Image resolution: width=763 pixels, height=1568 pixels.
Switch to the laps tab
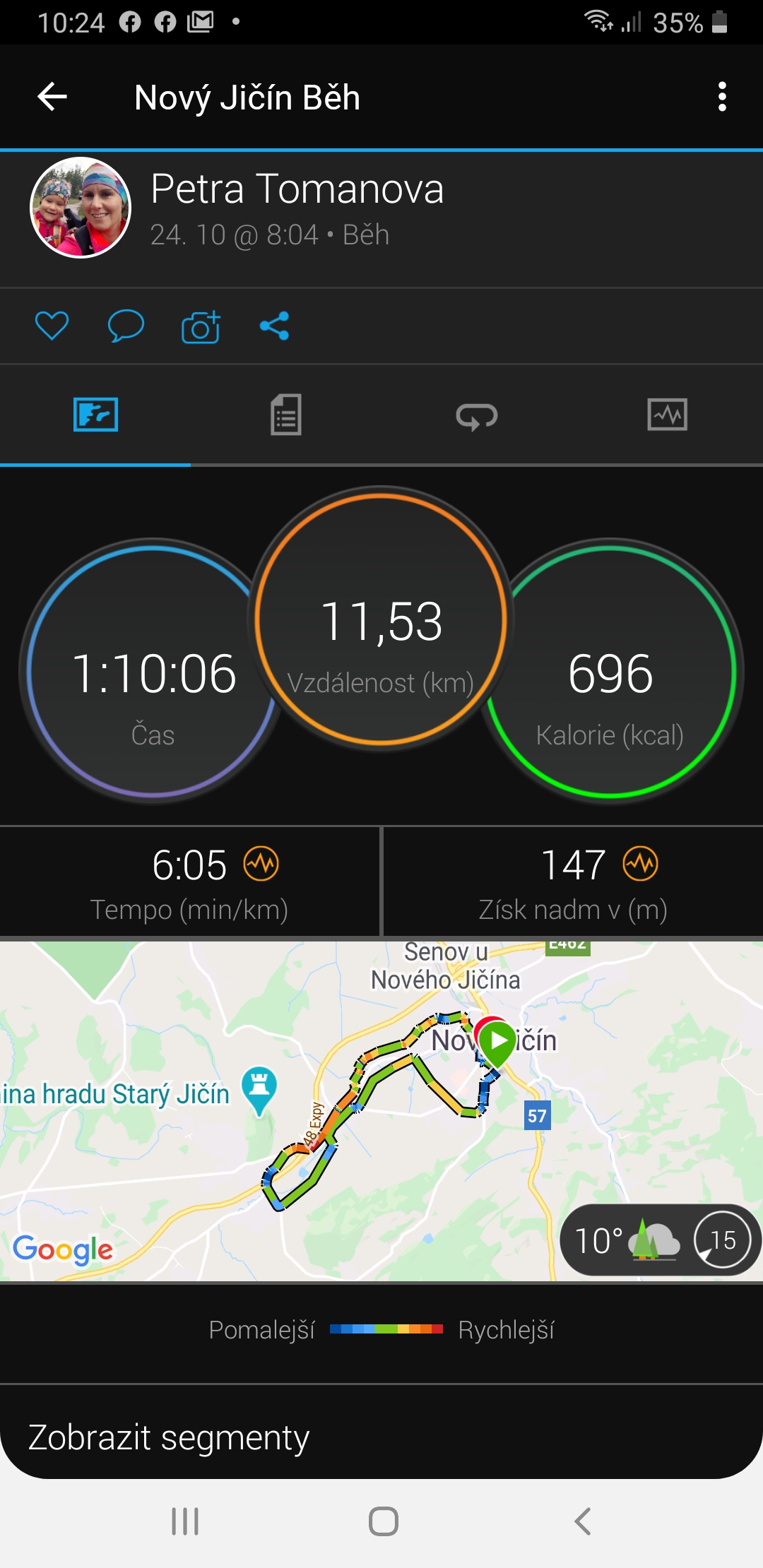point(477,415)
